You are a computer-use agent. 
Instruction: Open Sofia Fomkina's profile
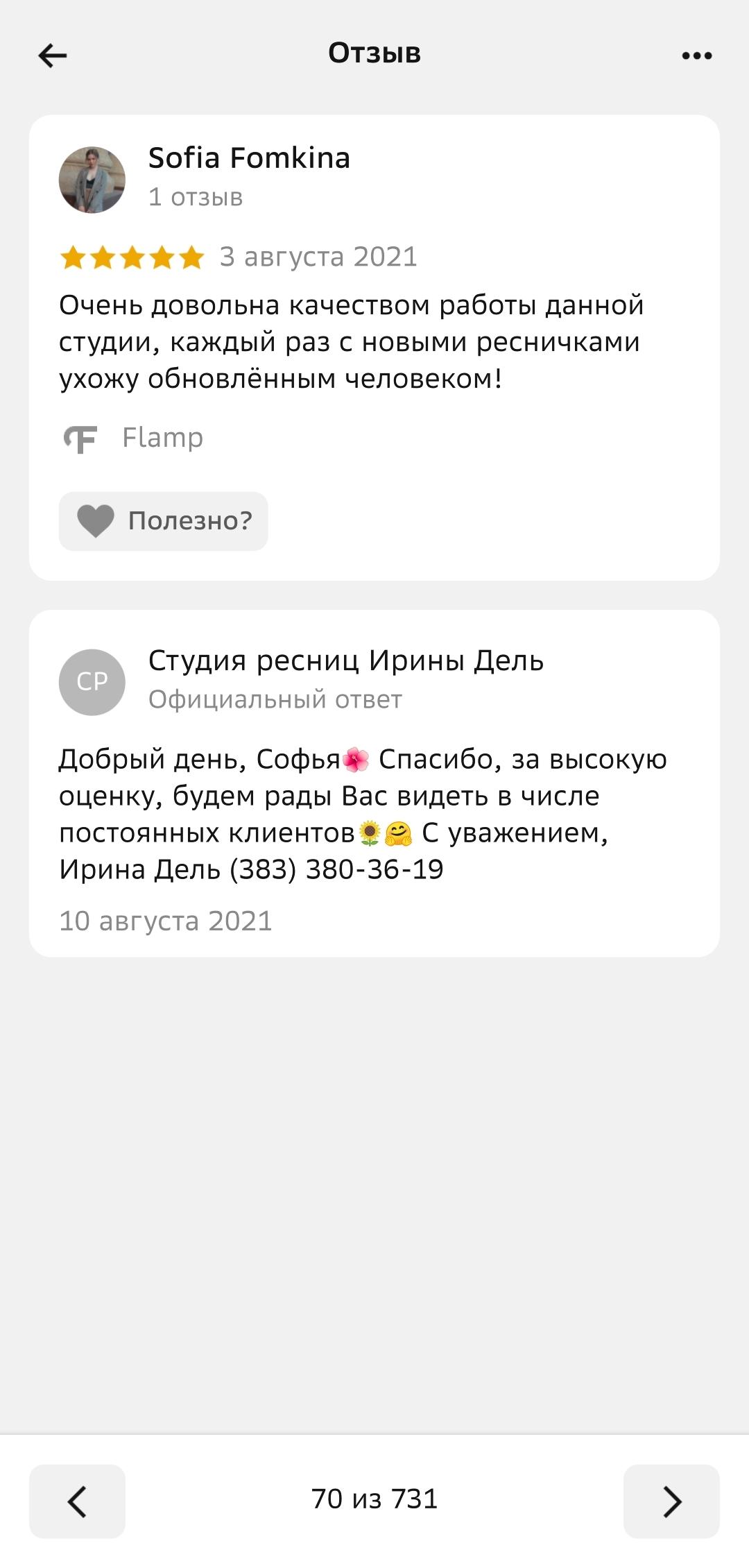click(248, 158)
